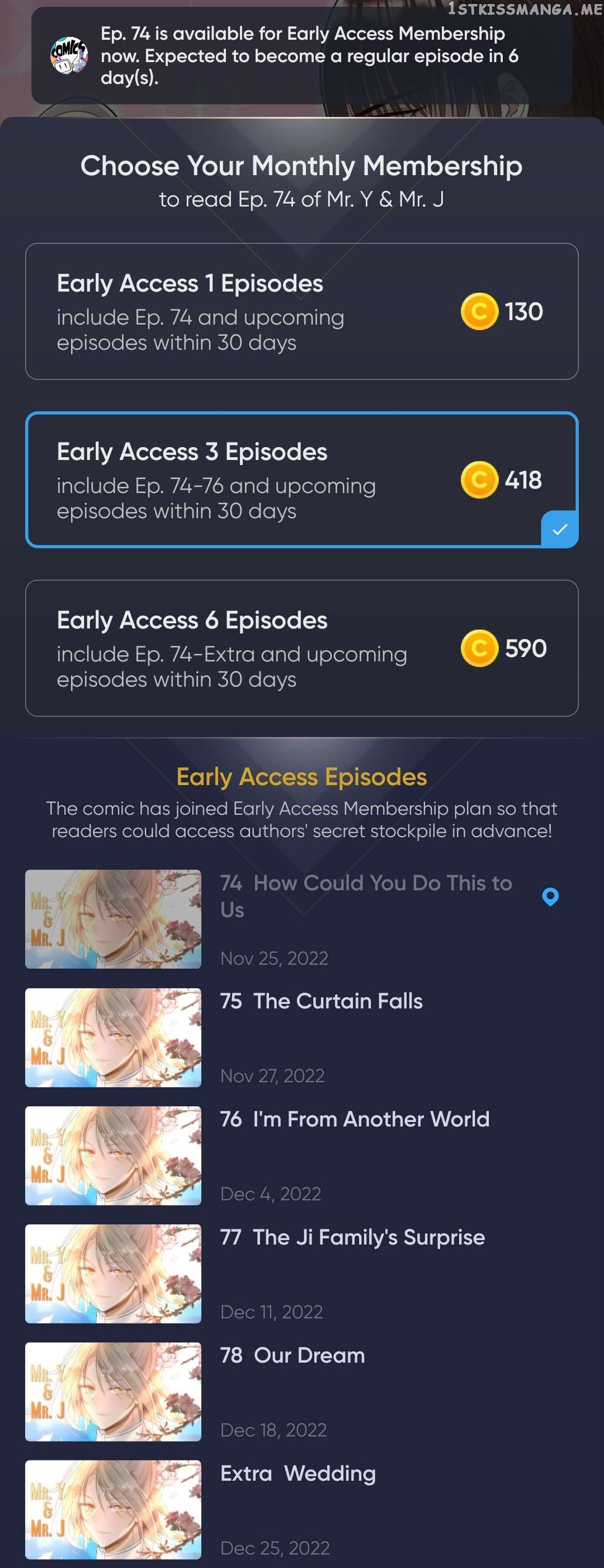The width and height of the screenshot is (604, 1568).
Task: Open episode 78 Our Dream
Action: tap(301, 1392)
